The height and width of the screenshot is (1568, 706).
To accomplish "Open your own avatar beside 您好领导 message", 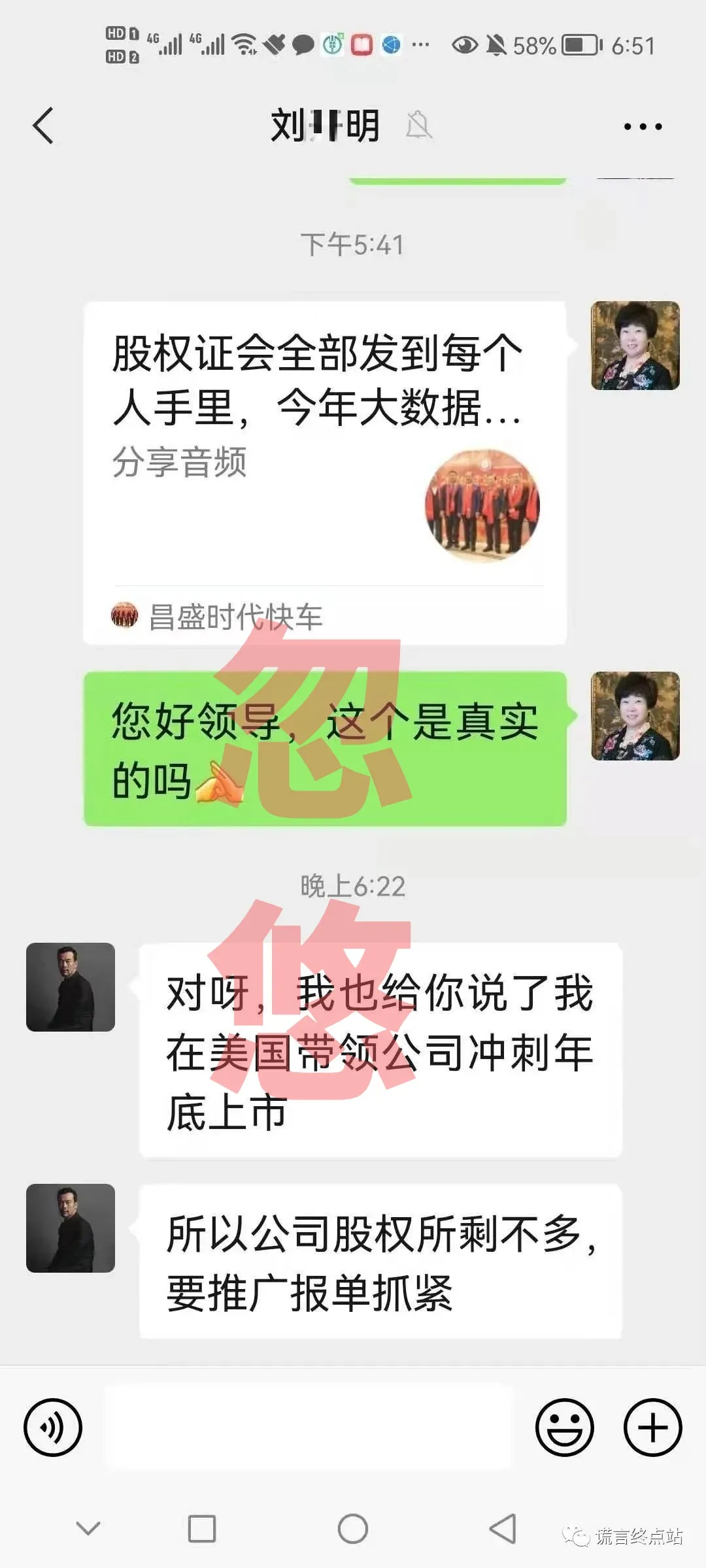I will [635, 716].
